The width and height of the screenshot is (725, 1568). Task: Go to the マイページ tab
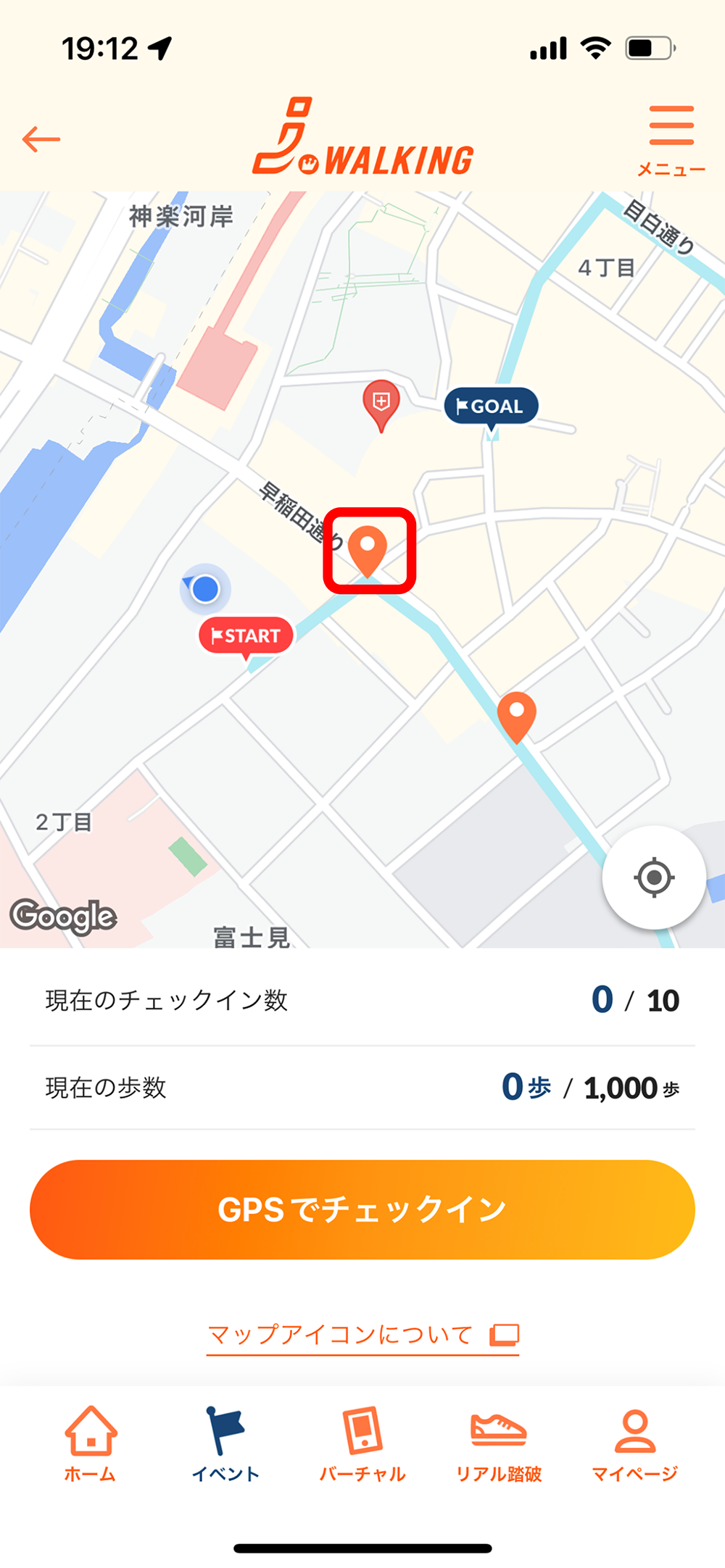tap(635, 1444)
